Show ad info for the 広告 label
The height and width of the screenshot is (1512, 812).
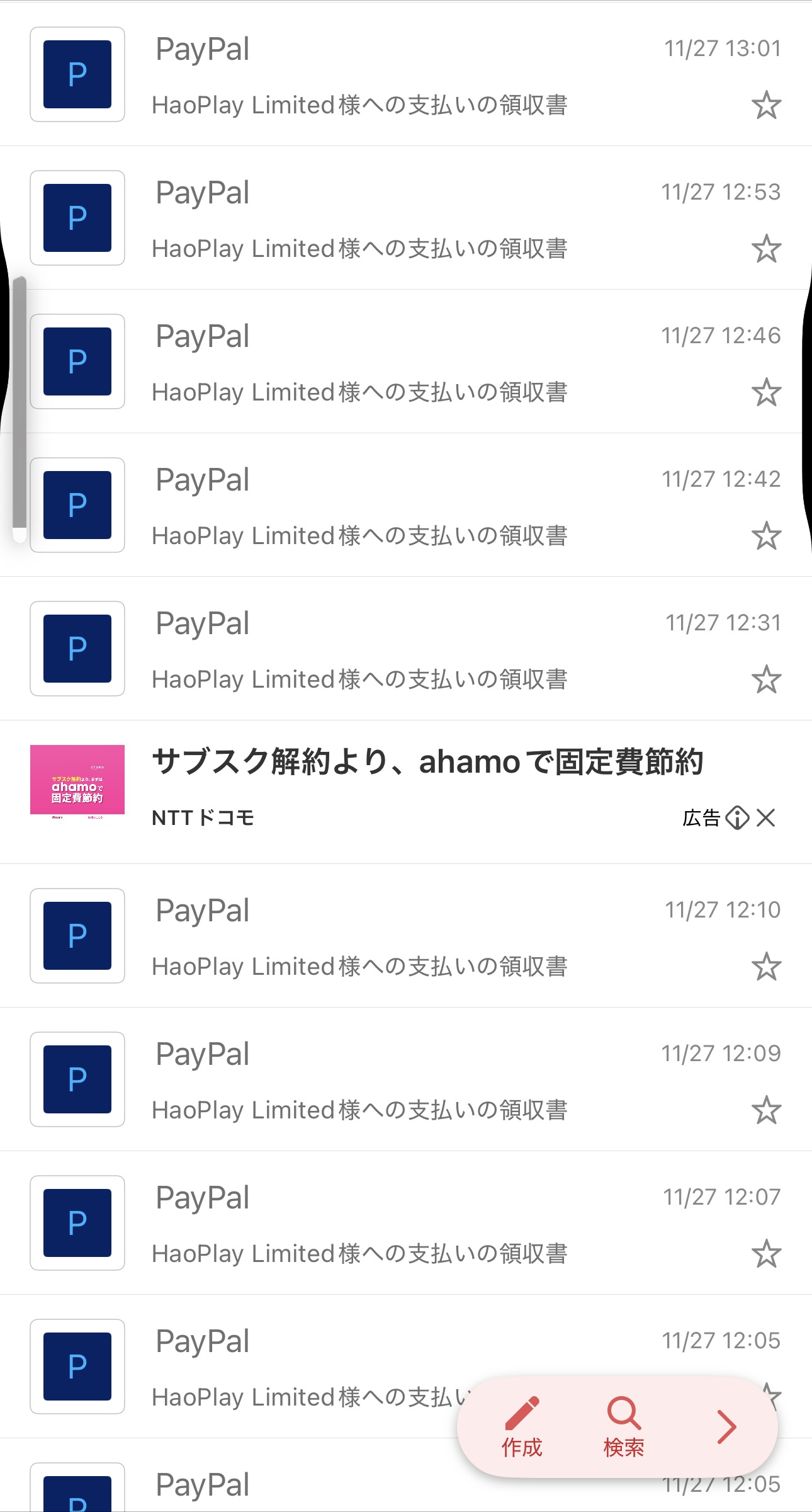(x=737, y=818)
